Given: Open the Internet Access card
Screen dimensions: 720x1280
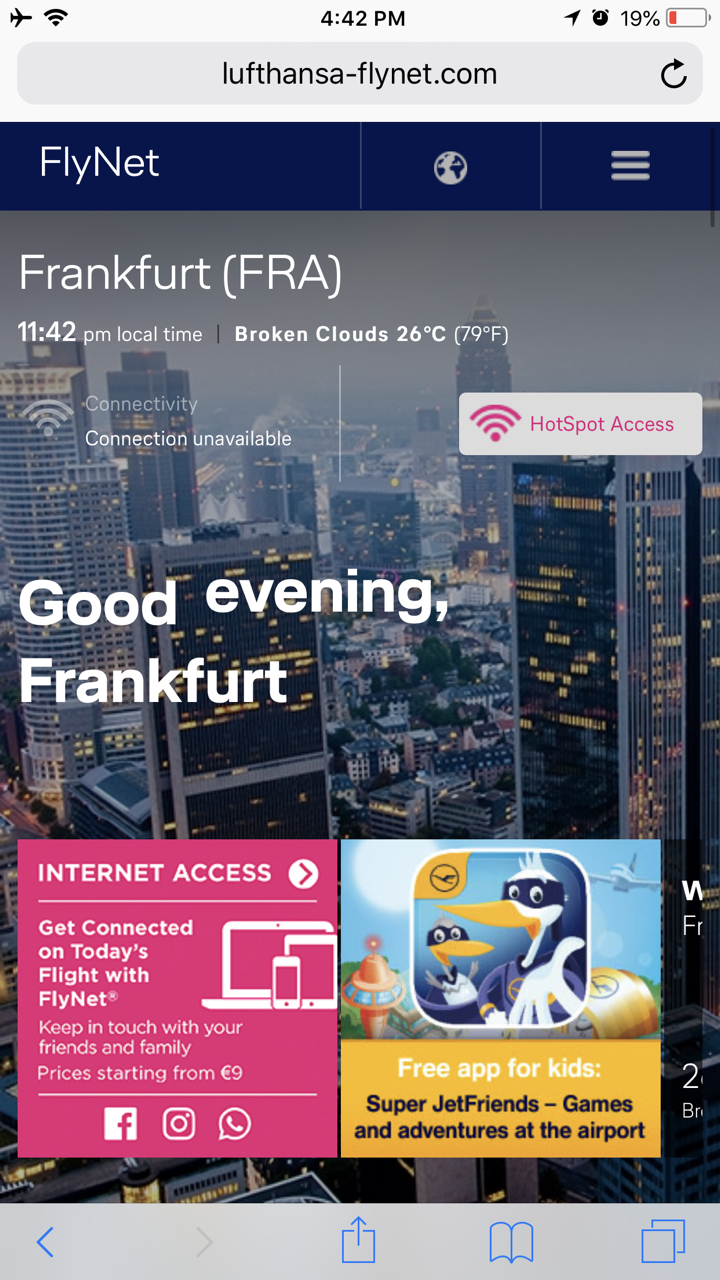Looking at the screenshot, I should 177,998.
